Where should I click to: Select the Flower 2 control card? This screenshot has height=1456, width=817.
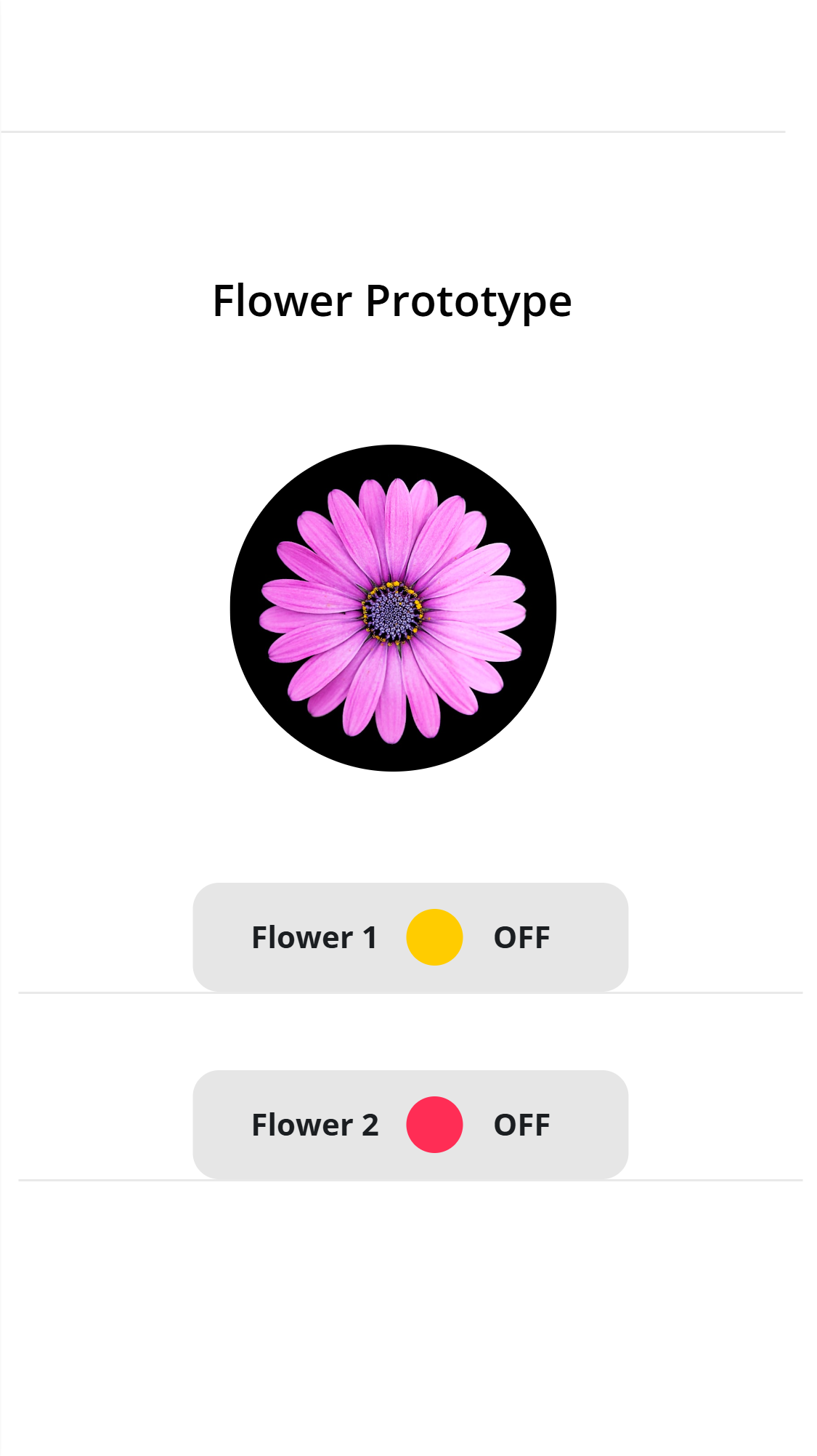pyautogui.click(x=410, y=1124)
